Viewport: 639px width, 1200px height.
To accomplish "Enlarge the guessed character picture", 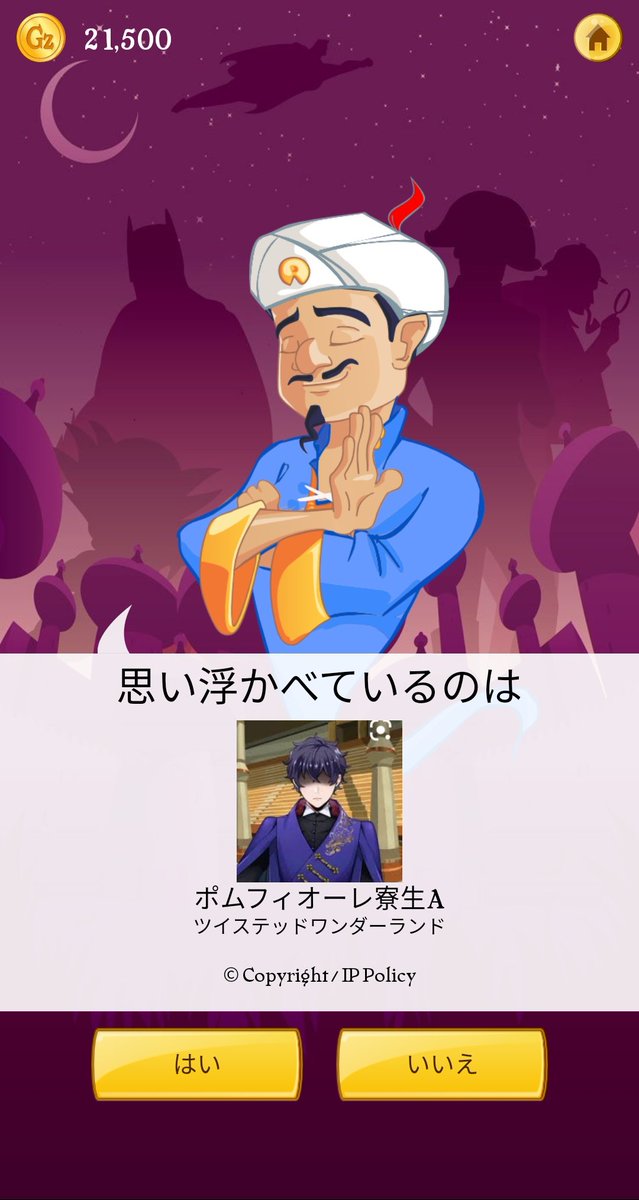I will tap(319, 800).
